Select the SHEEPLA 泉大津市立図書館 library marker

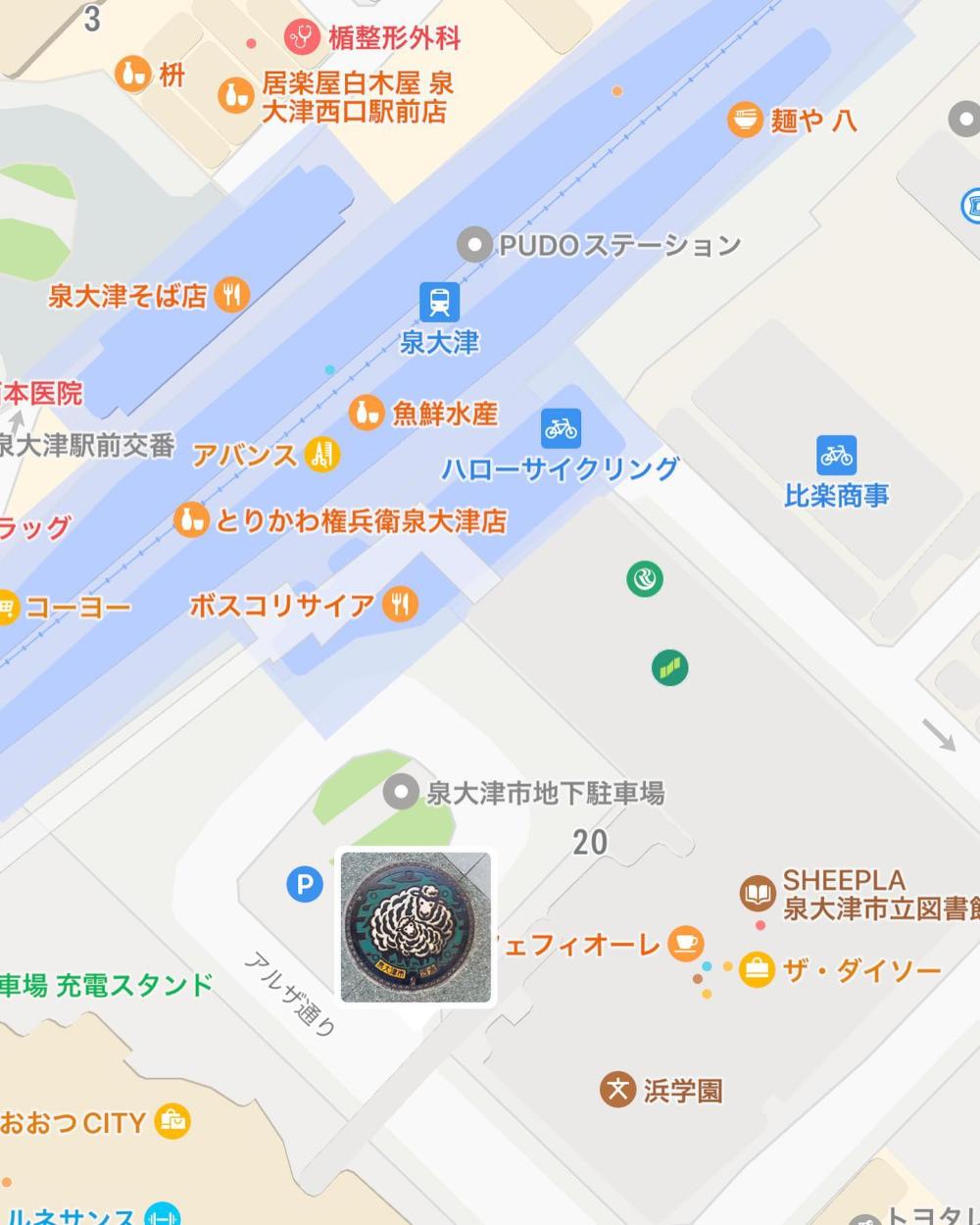(758, 894)
